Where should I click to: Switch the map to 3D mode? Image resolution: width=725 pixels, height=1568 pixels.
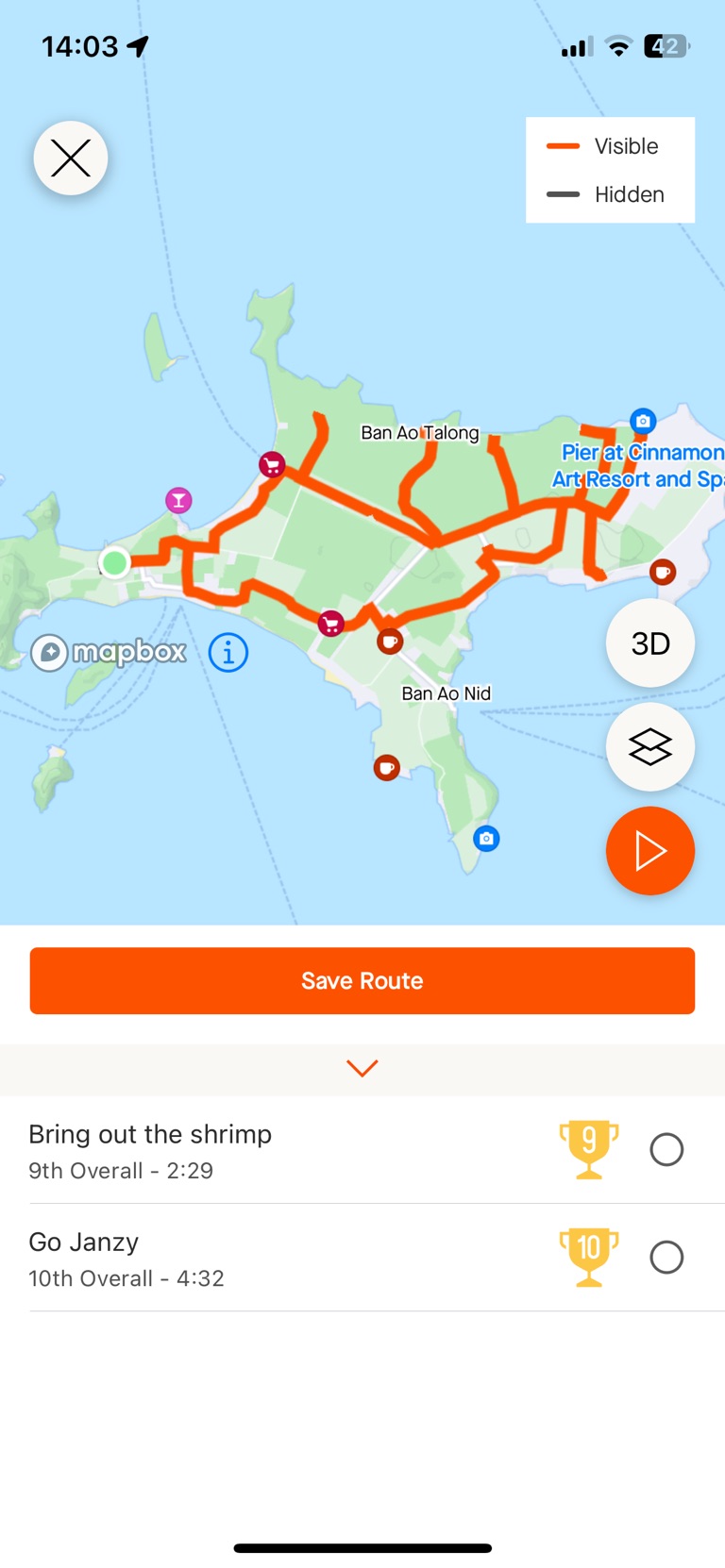pyautogui.click(x=650, y=643)
